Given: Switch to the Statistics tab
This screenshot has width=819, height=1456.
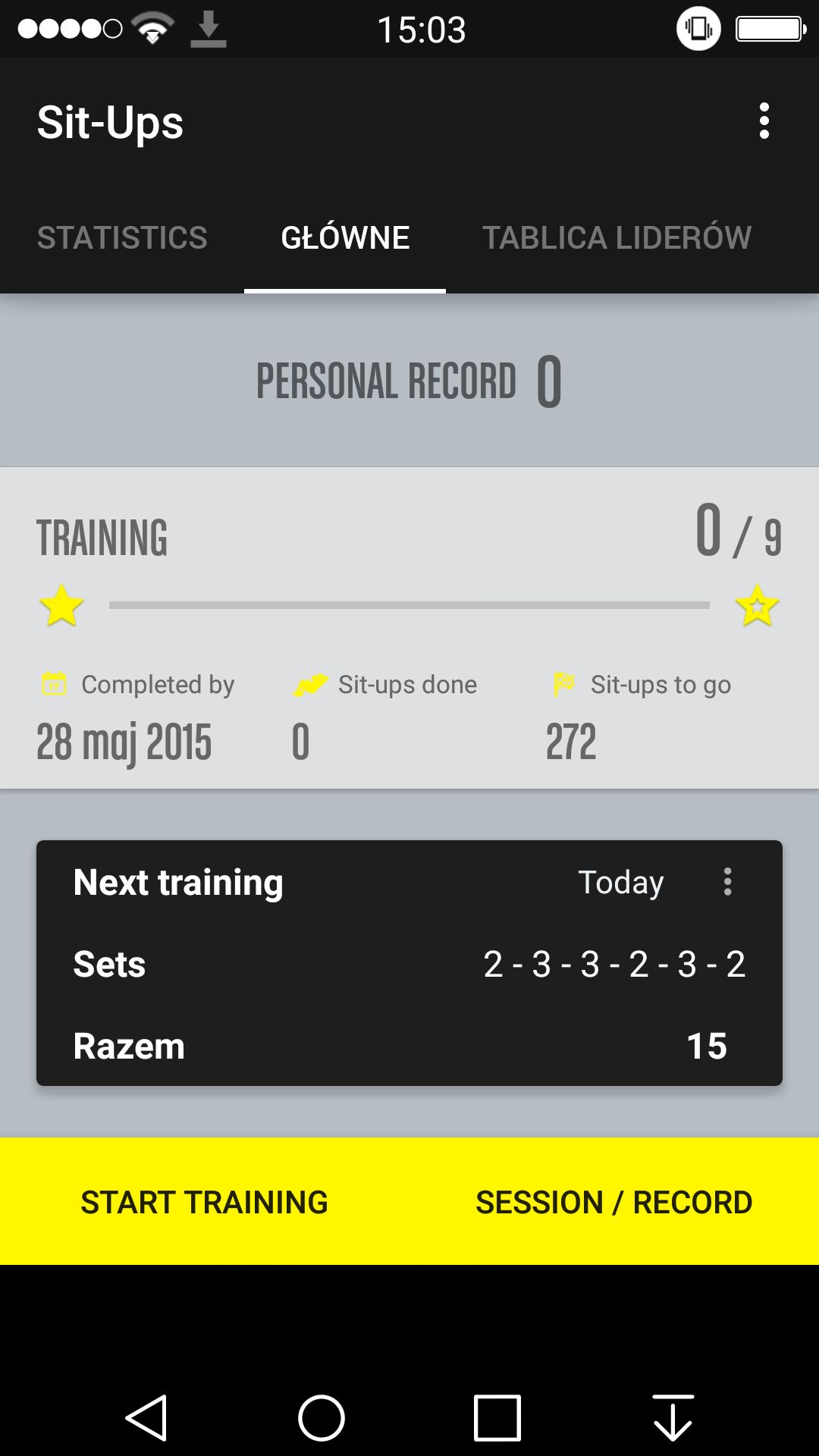Looking at the screenshot, I should 122,237.
